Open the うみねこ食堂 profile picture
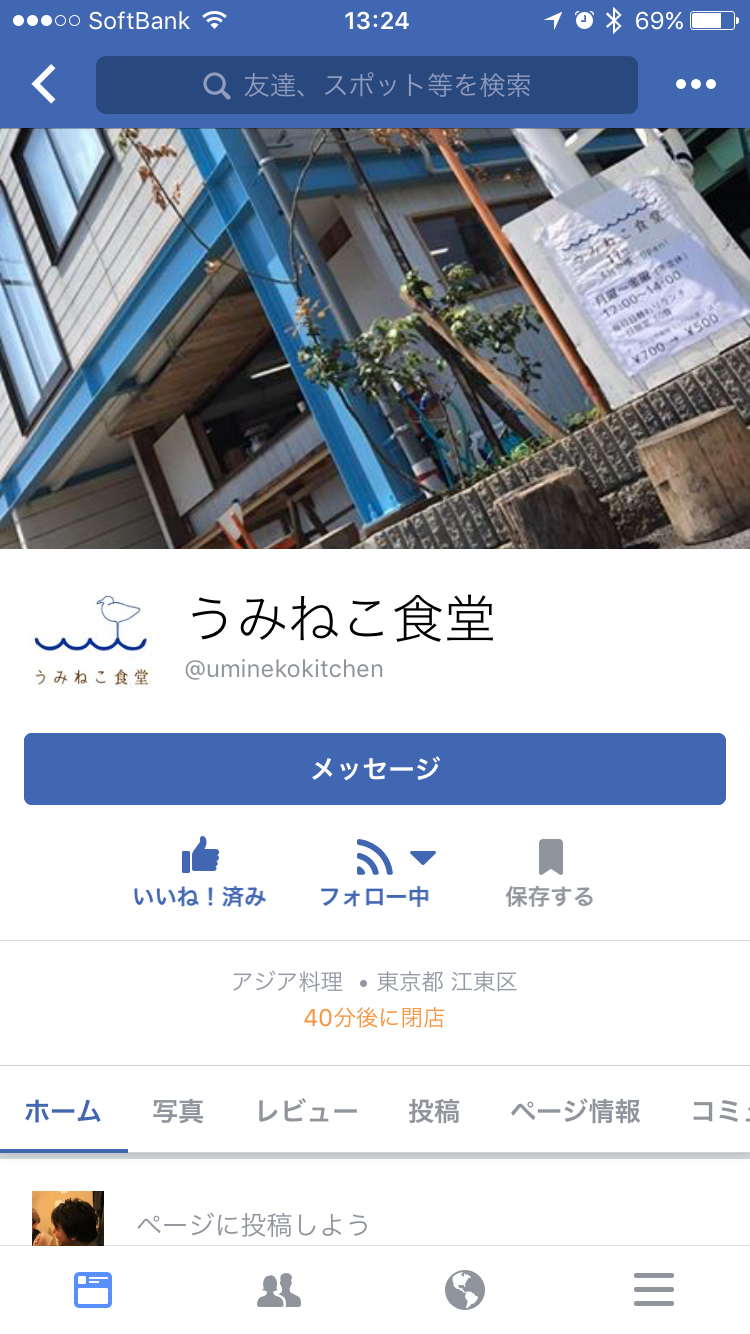 pyautogui.click(x=91, y=640)
